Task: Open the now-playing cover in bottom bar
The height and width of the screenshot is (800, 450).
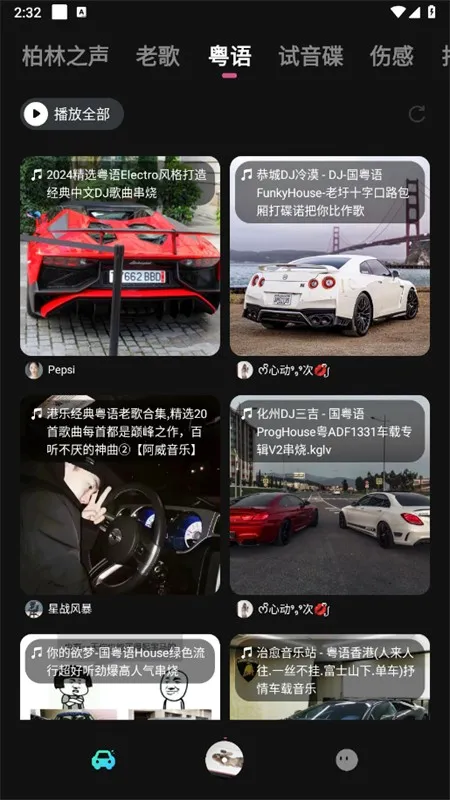Action: pyautogui.click(x=224, y=759)
